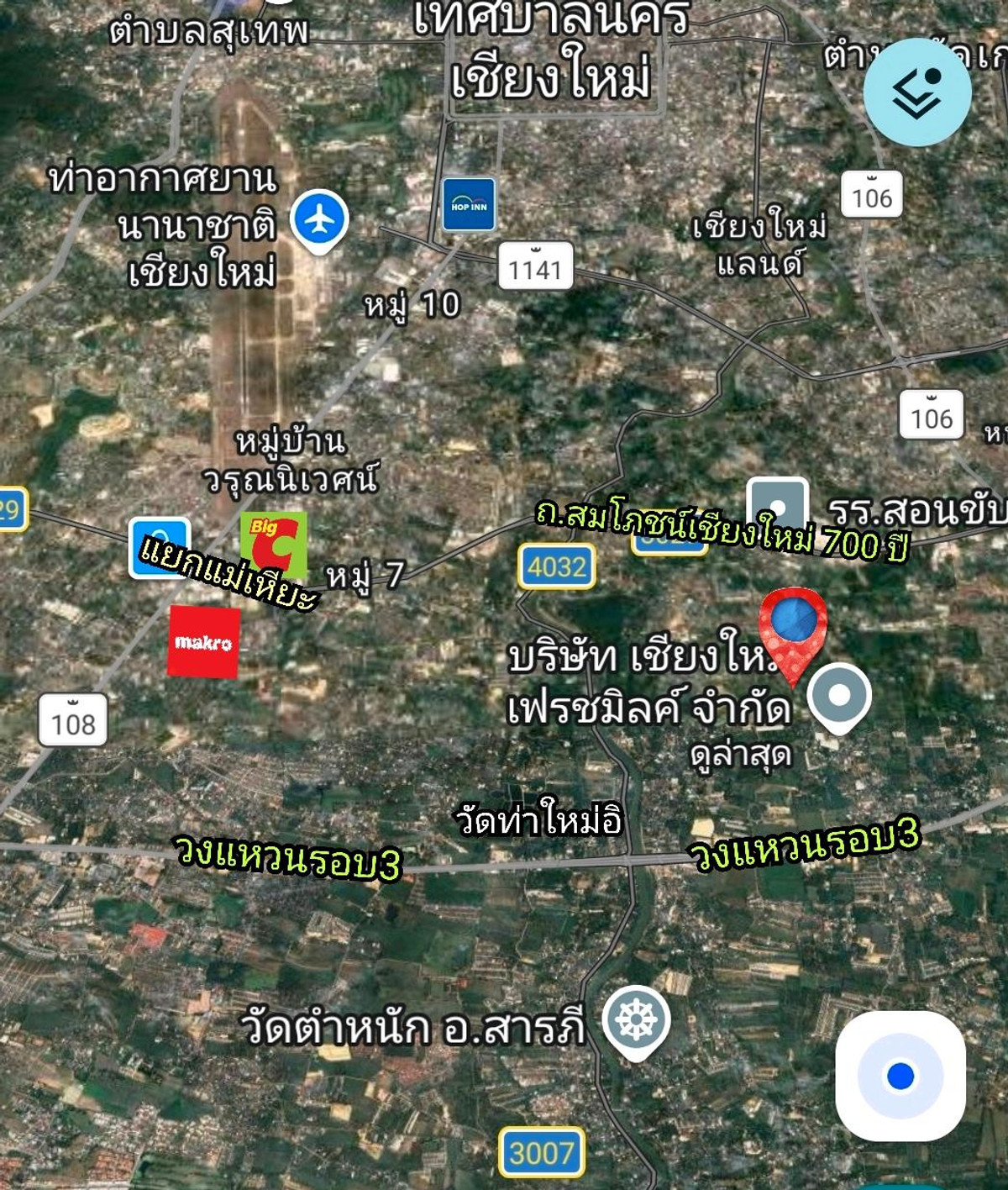Open the map layers selector
Screen dimensions: 1008x1190
point(916,92)
